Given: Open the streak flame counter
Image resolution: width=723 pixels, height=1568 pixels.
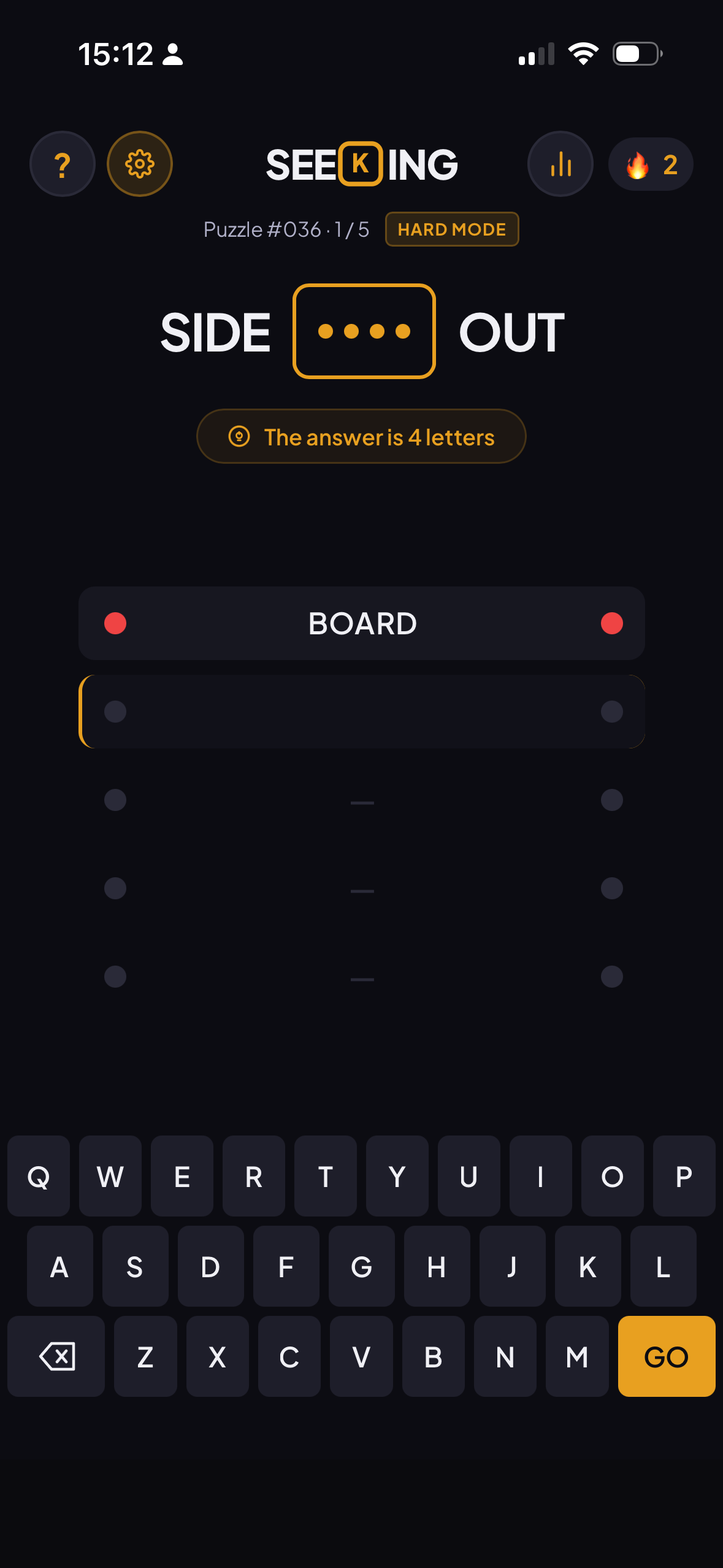Looking at the screenshot, I should [651, 164].
